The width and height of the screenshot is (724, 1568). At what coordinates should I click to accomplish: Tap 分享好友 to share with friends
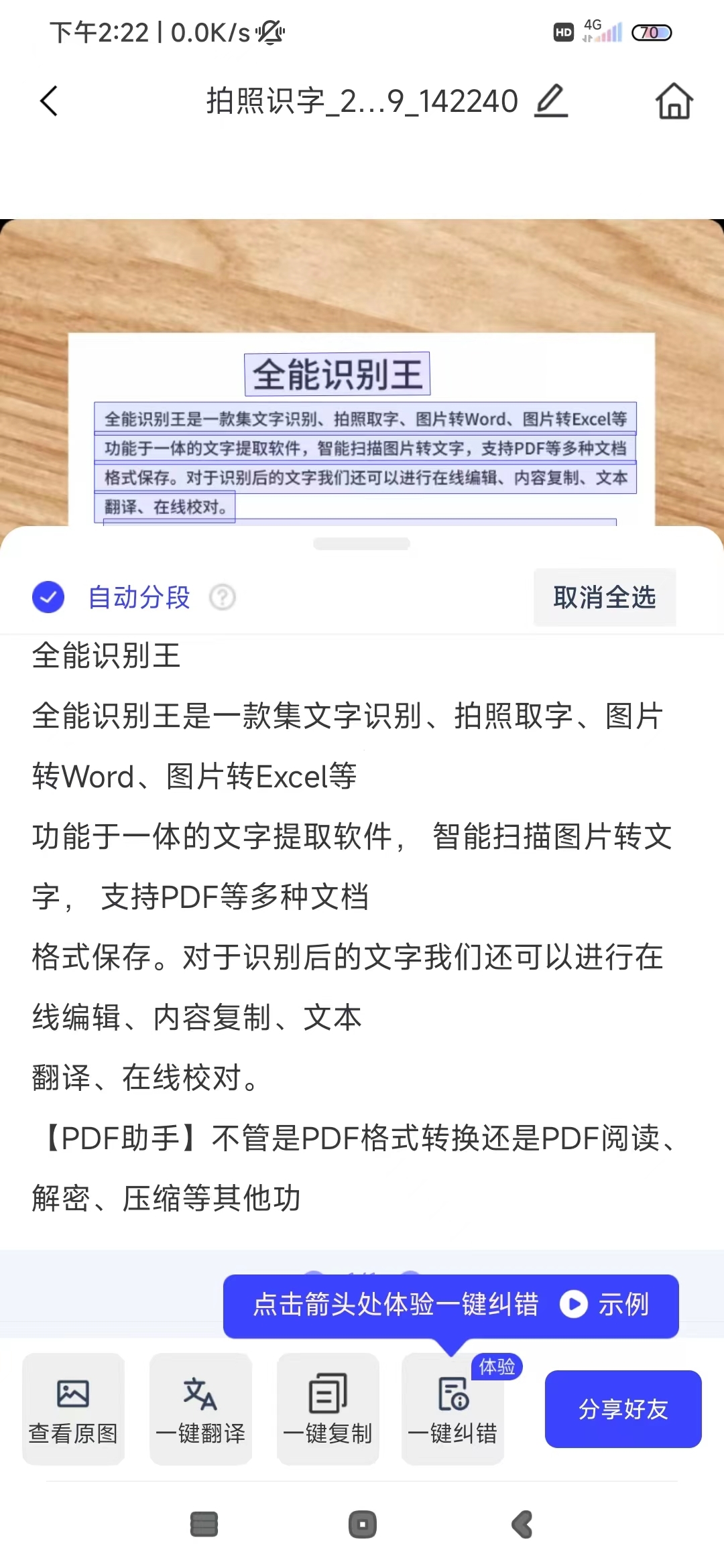623,1409
